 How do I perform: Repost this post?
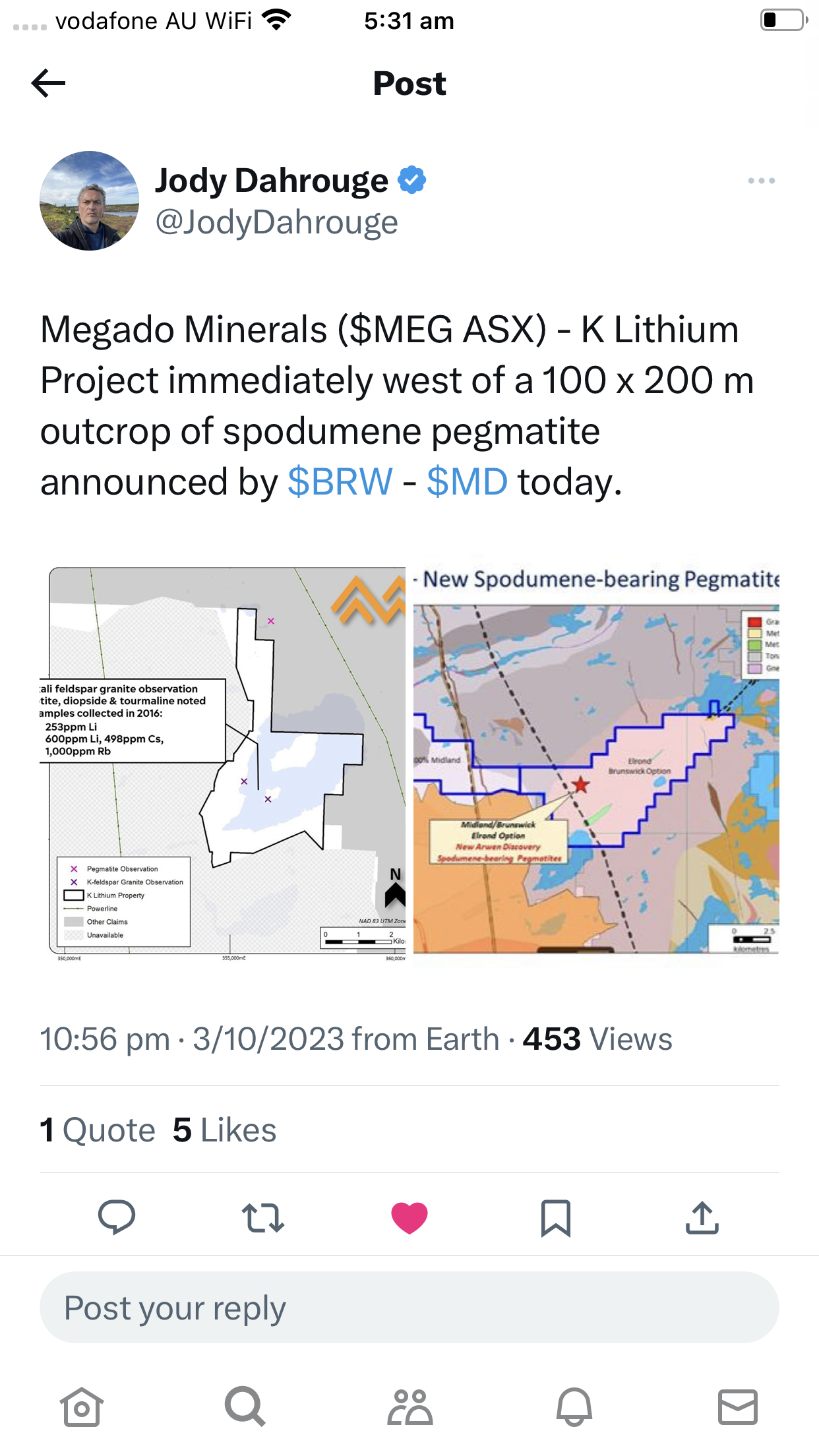click(263, 1217)
